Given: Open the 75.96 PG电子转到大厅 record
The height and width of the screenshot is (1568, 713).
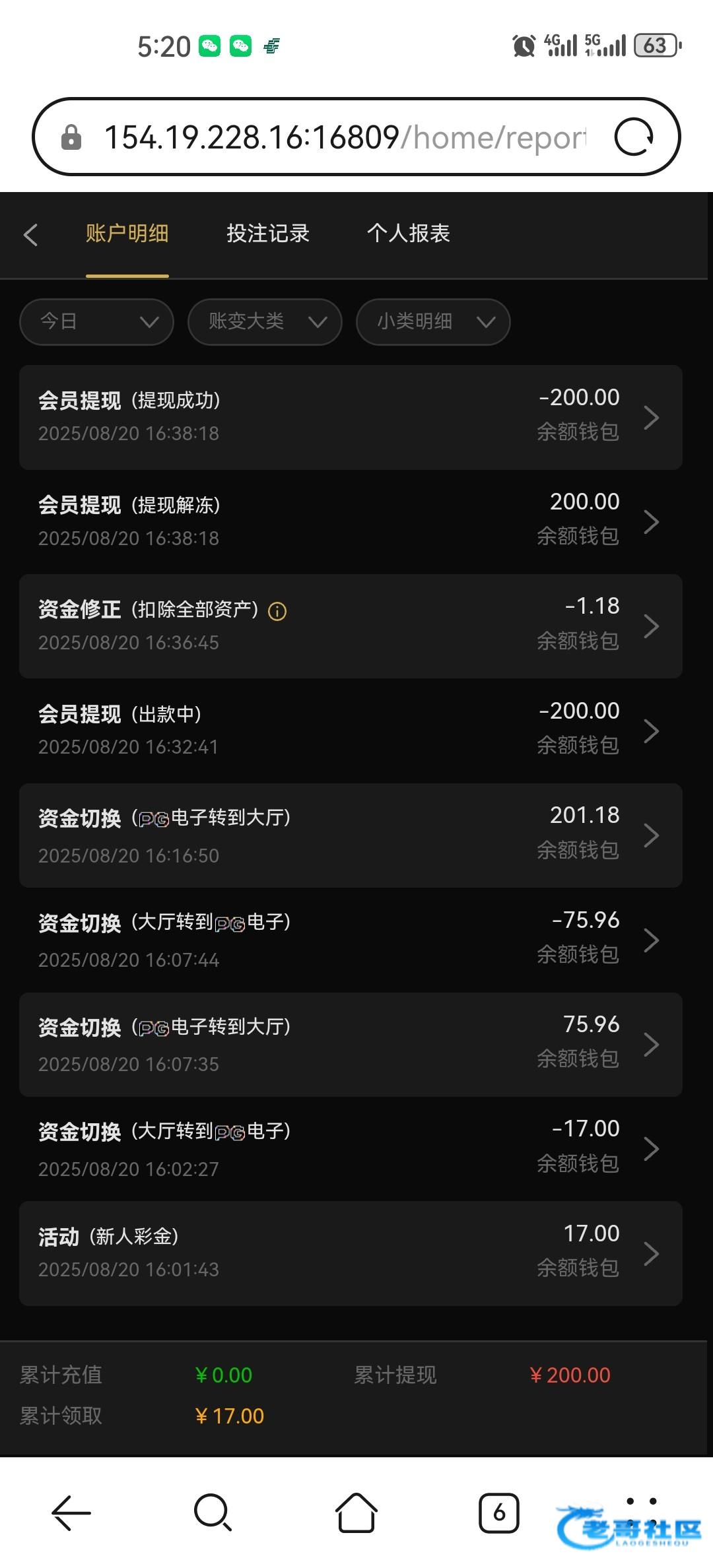Looking at the screenshot, I should [x=350, y=1044].
